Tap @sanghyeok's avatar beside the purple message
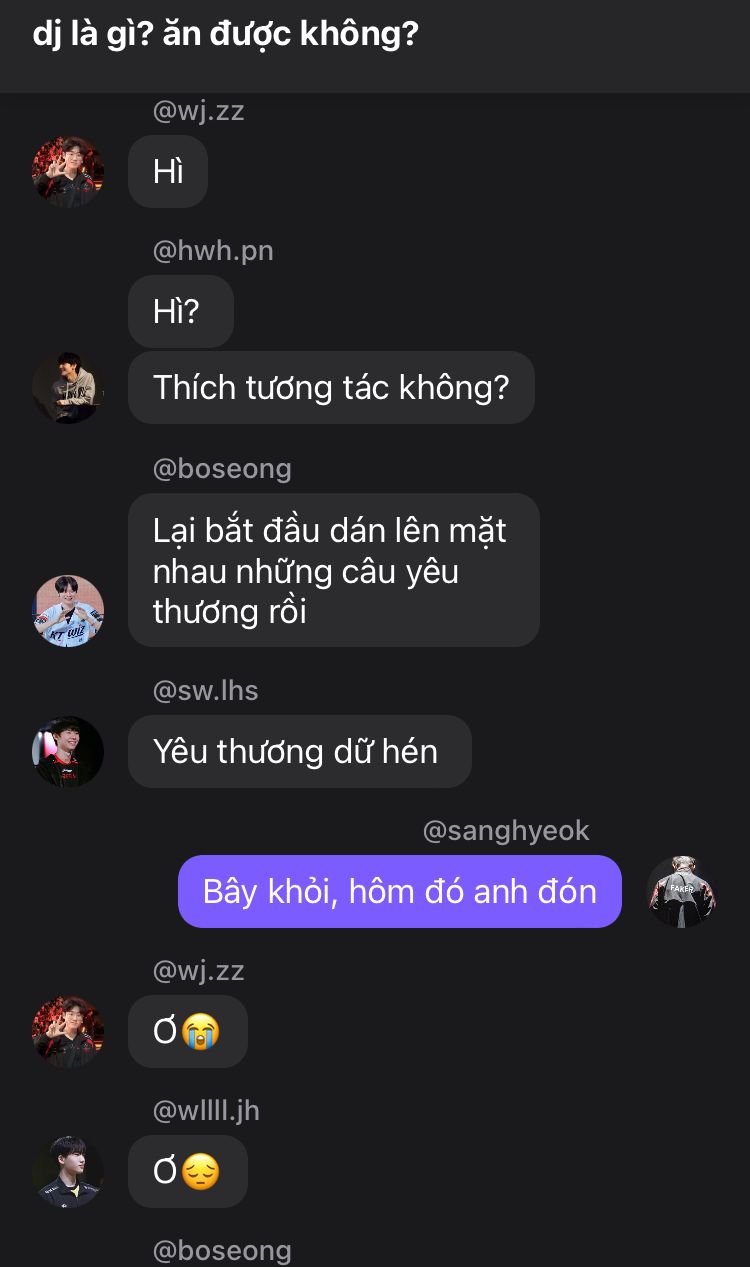The height and width of the screenshot is (1267, 750). click(x=682, y=891)
